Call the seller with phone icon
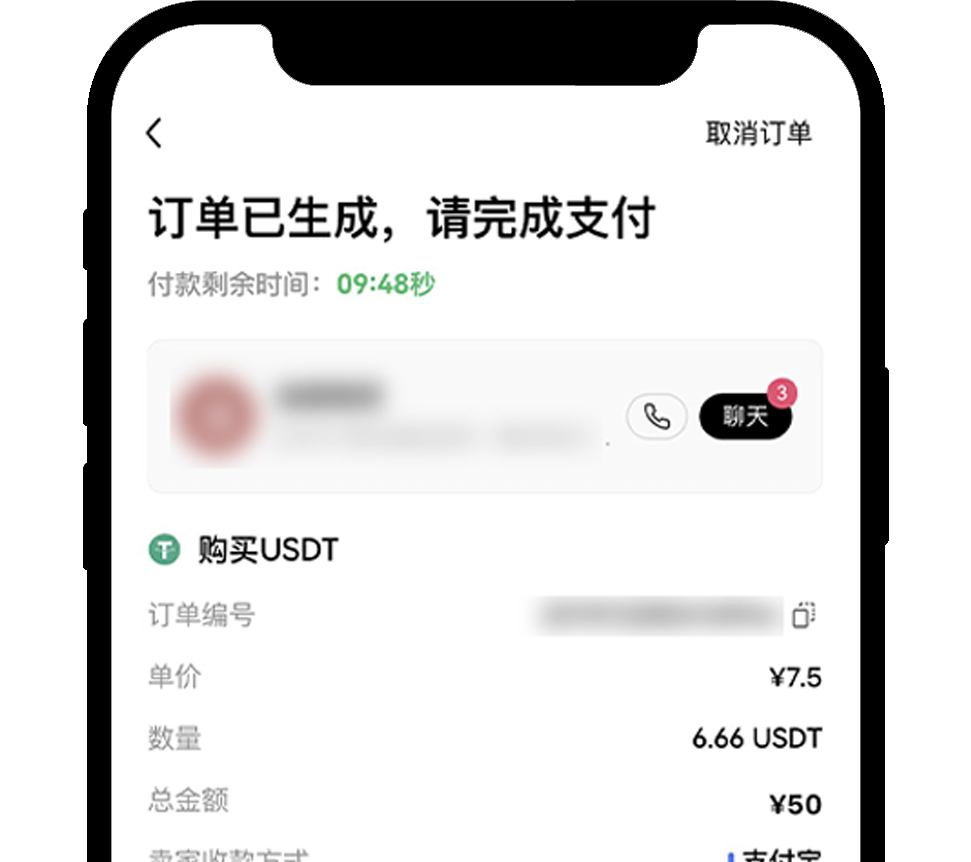Image resolution: width=971 pixels, height=862 pixels. tap(656, 416)
